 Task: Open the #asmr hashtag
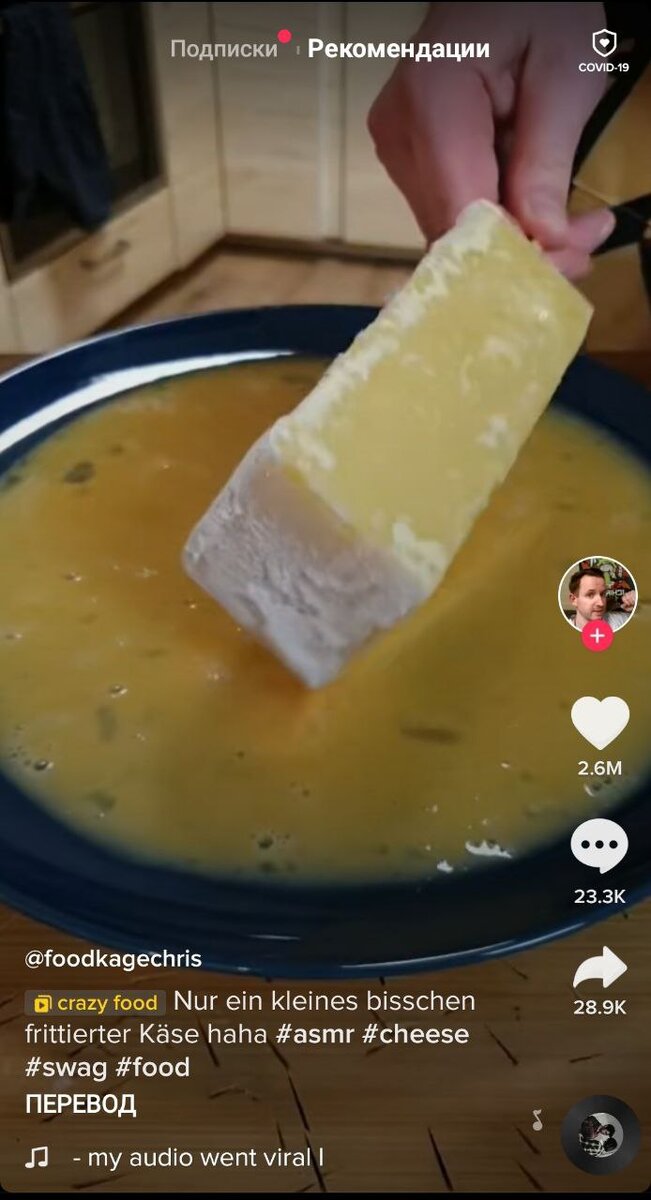click(x=315, y=1035)
